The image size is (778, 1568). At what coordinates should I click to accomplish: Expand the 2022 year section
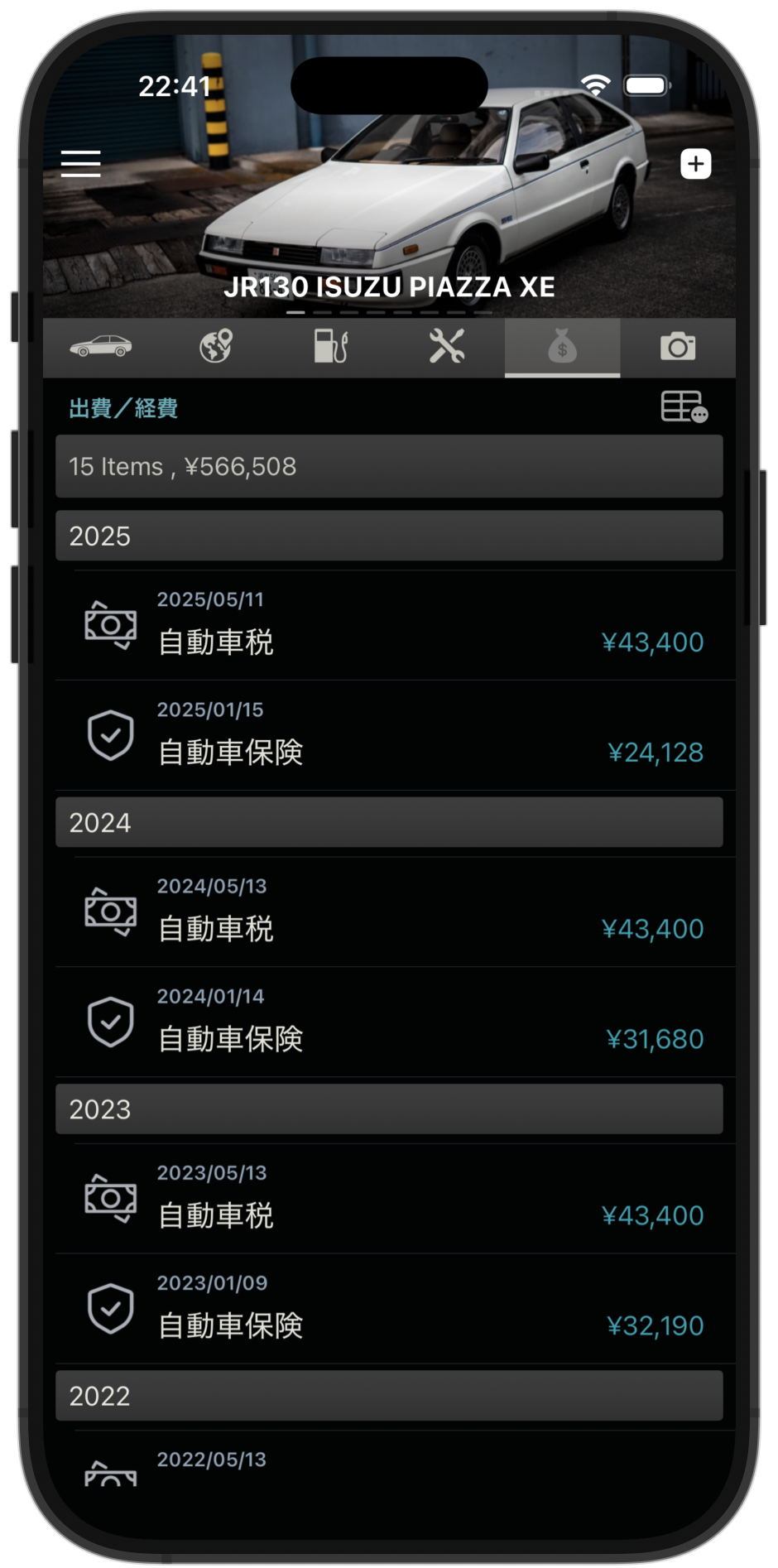pyautogui.click(x=389, y=1395)
